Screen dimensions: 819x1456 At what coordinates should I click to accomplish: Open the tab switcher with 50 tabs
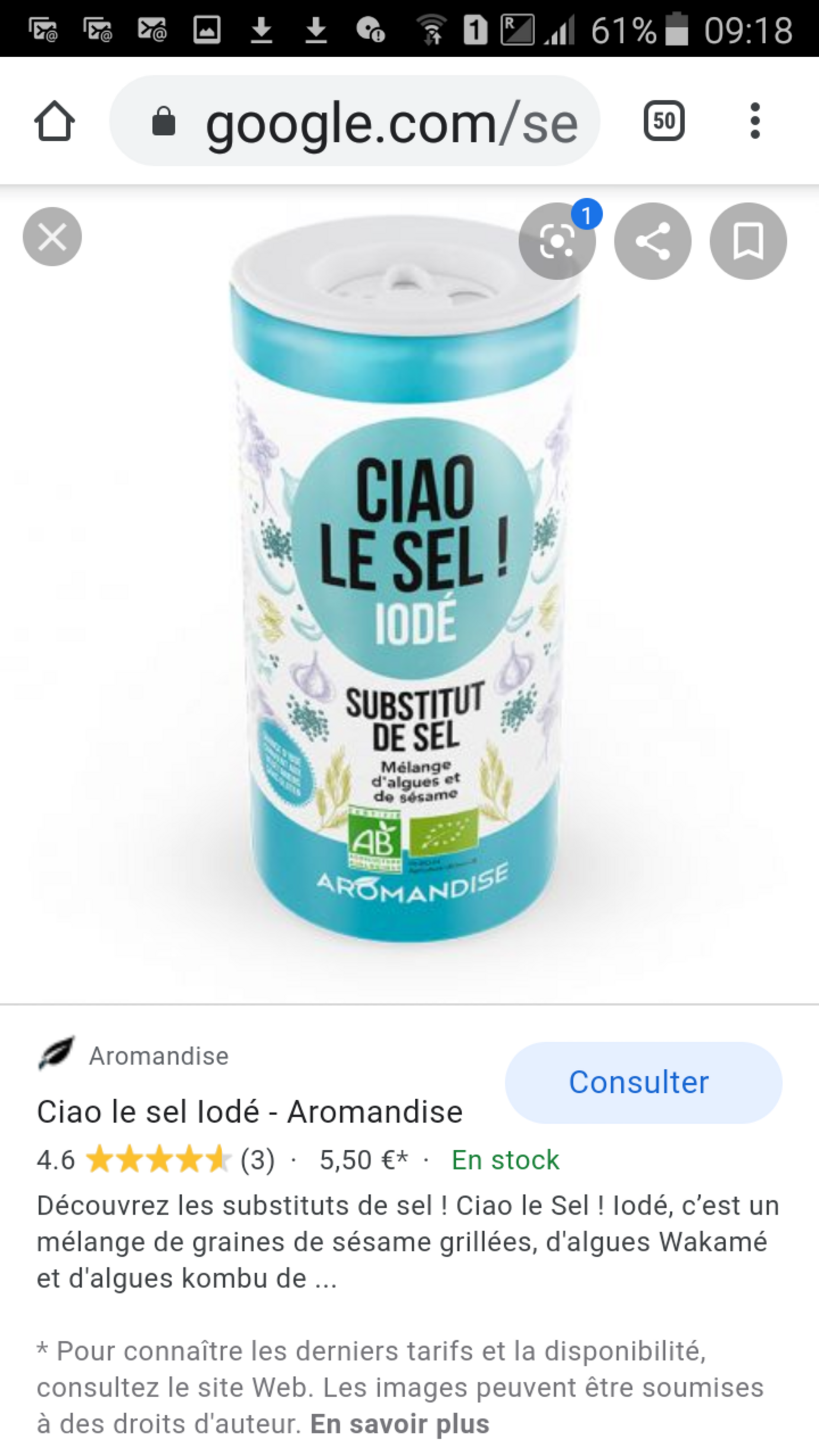(x=663, y=121)
